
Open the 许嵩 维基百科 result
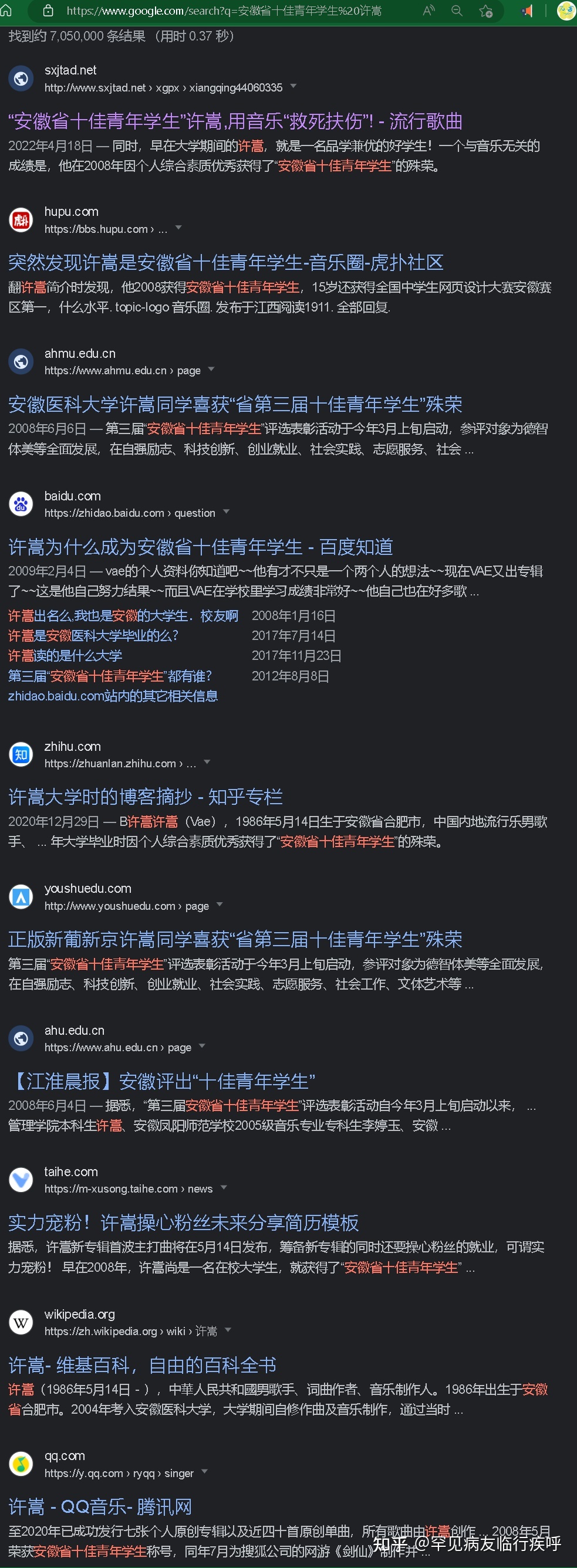142,1364
